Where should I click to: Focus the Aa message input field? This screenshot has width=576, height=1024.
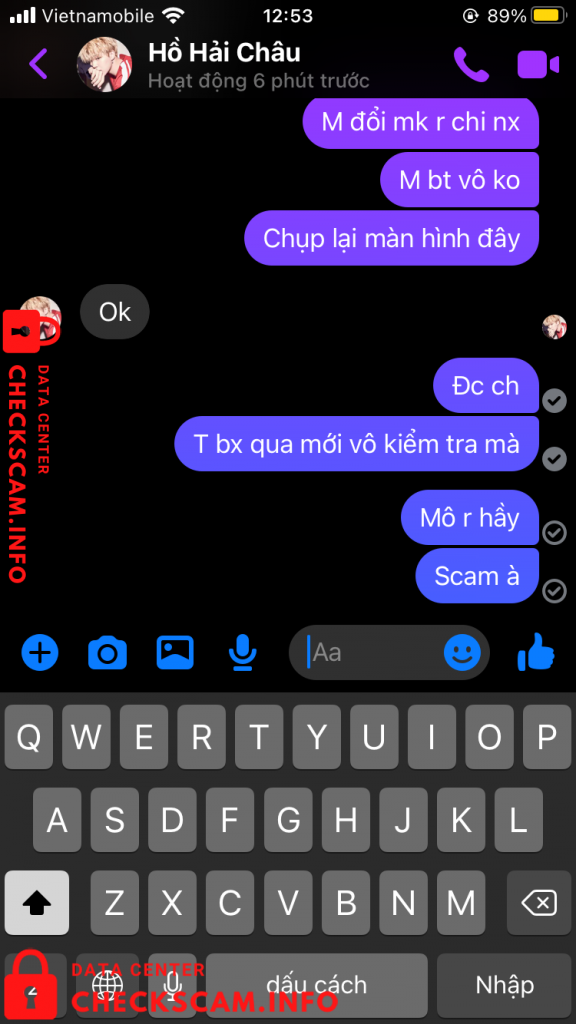tap(374, 652)
